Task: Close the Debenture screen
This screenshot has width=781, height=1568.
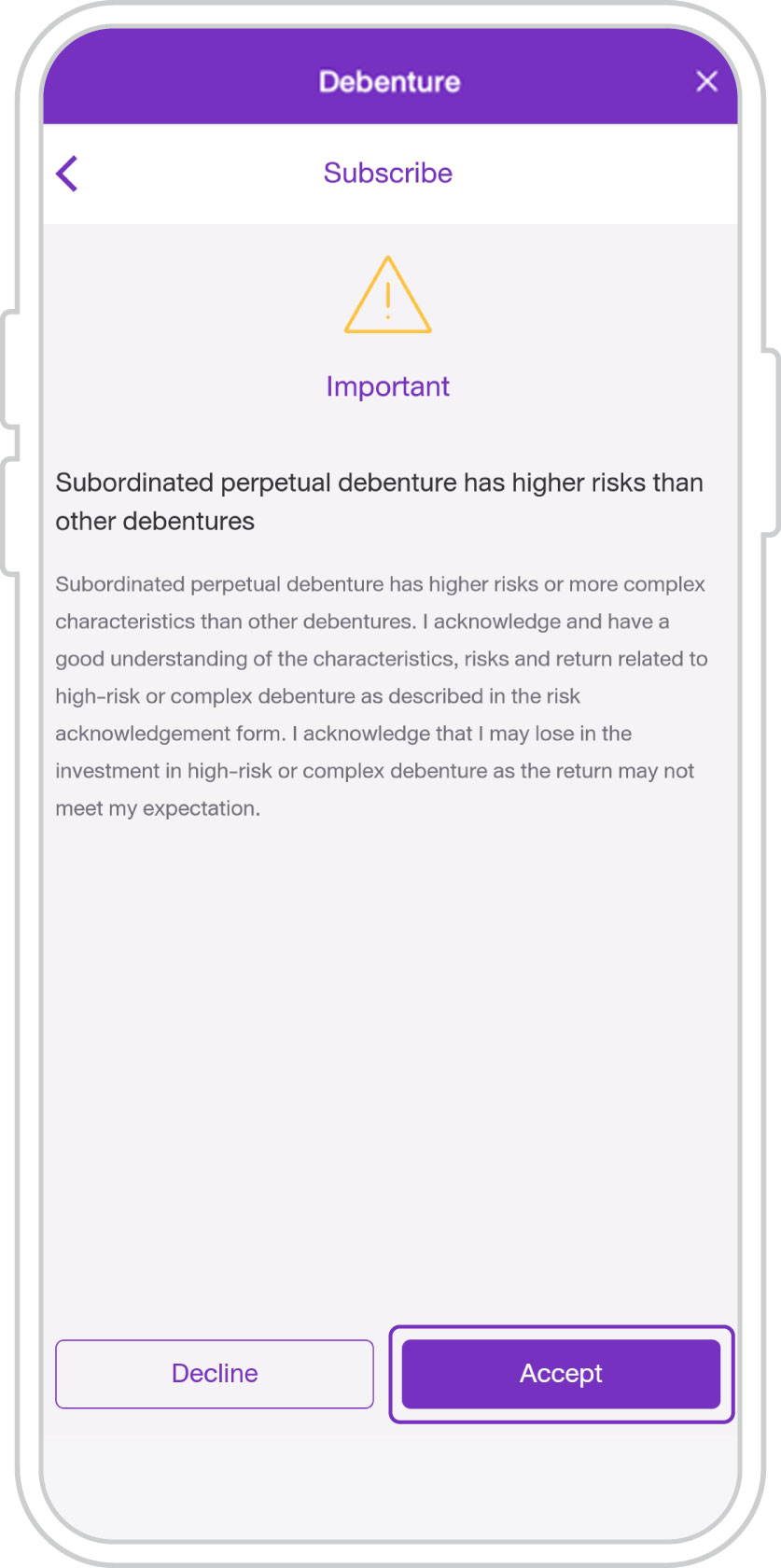Action: 706,81
